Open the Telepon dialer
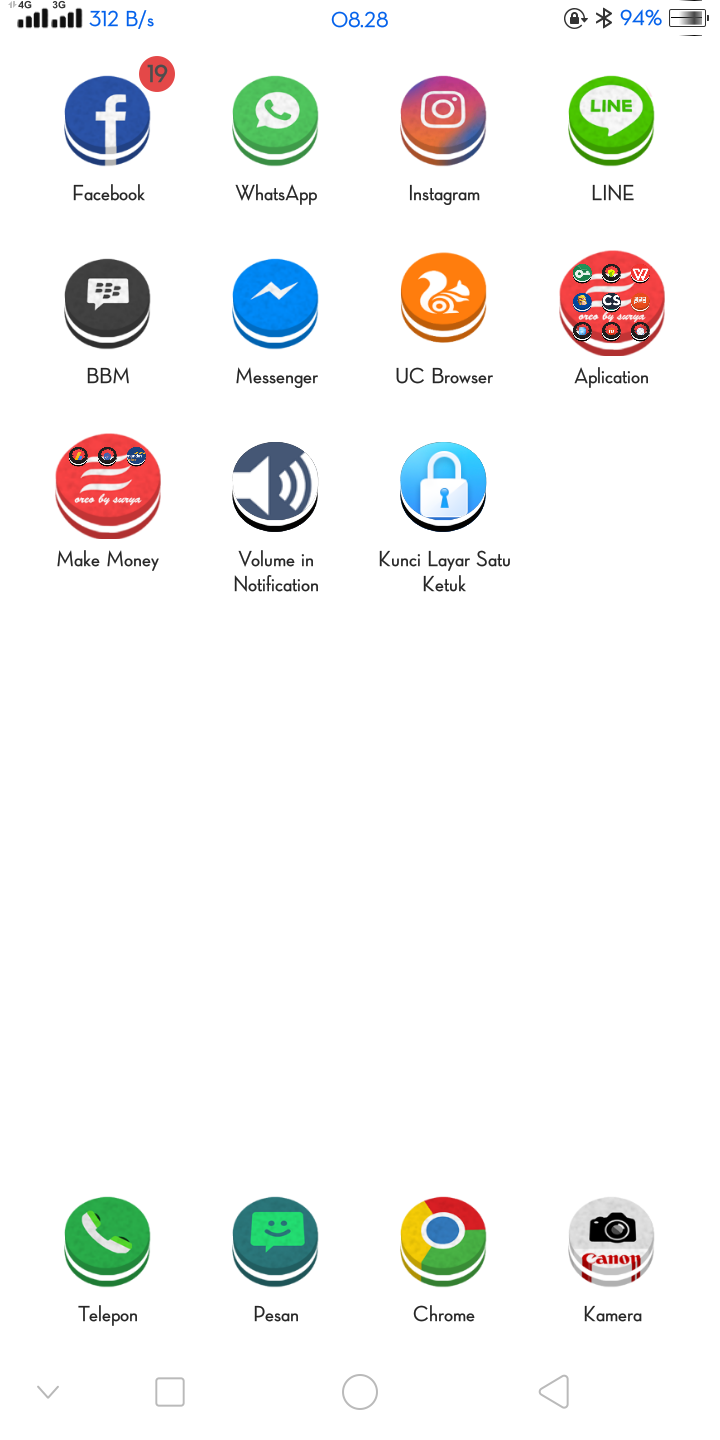Viewport: 720px width, 1440px height. [x=108, y=1241]
